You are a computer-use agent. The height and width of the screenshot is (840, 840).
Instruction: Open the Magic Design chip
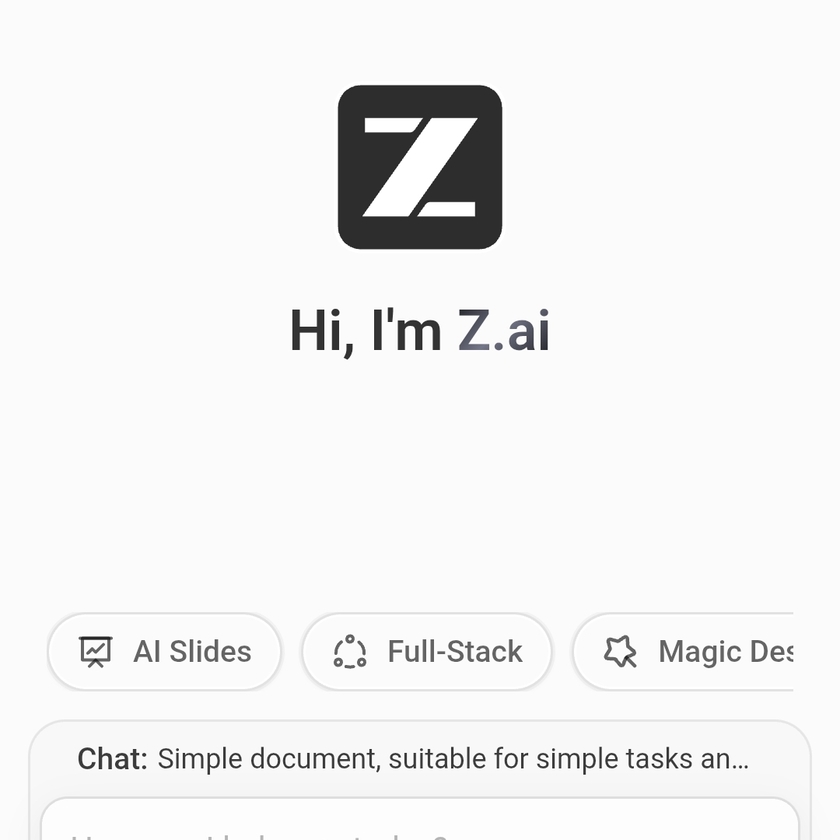[x=690, y=652]
